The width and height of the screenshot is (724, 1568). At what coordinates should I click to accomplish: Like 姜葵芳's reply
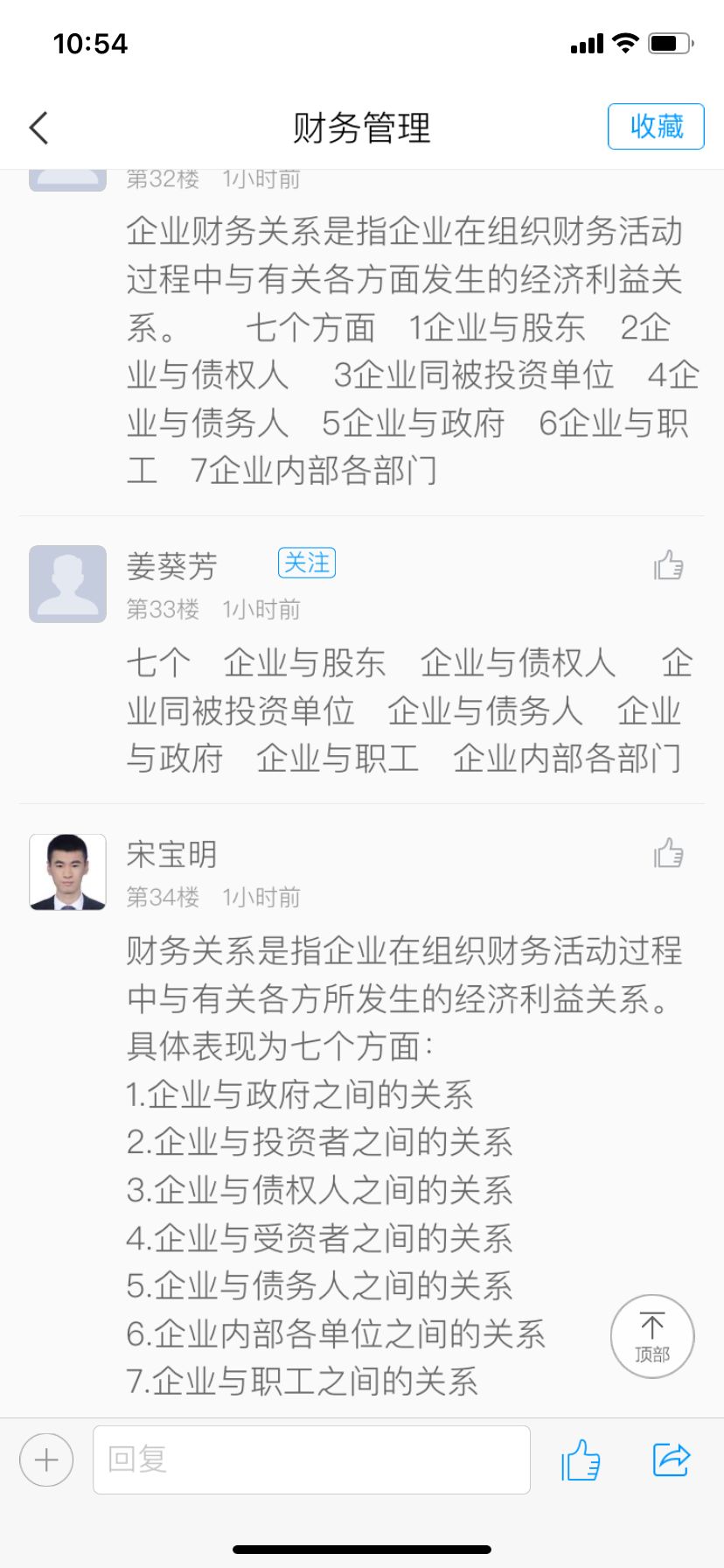[669, 565]
